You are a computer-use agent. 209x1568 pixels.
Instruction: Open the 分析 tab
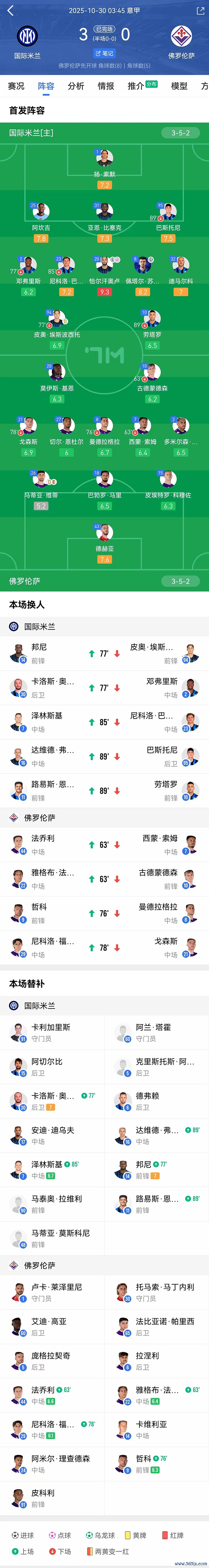click(x=76, y=86)
